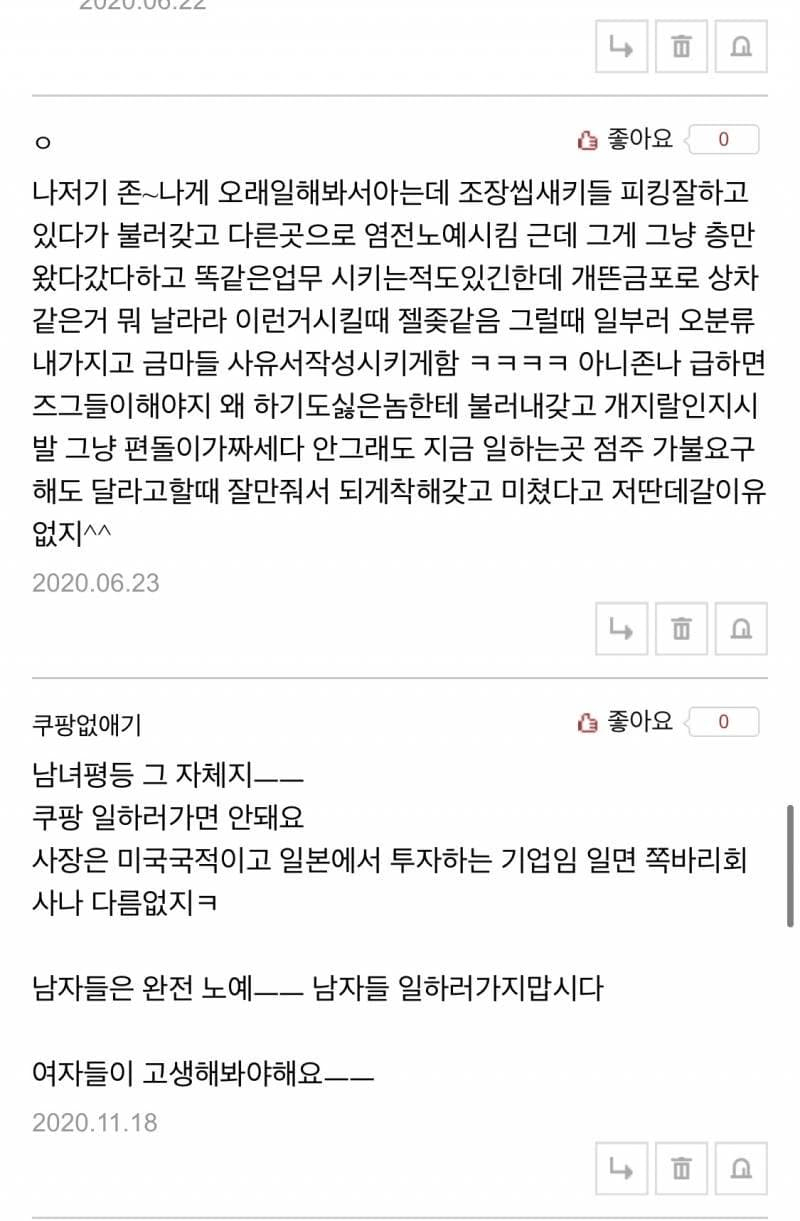This screenshot has width=800, height=1221.
Task: Report the 2020.06.23 comment
Action: (741, 629)
